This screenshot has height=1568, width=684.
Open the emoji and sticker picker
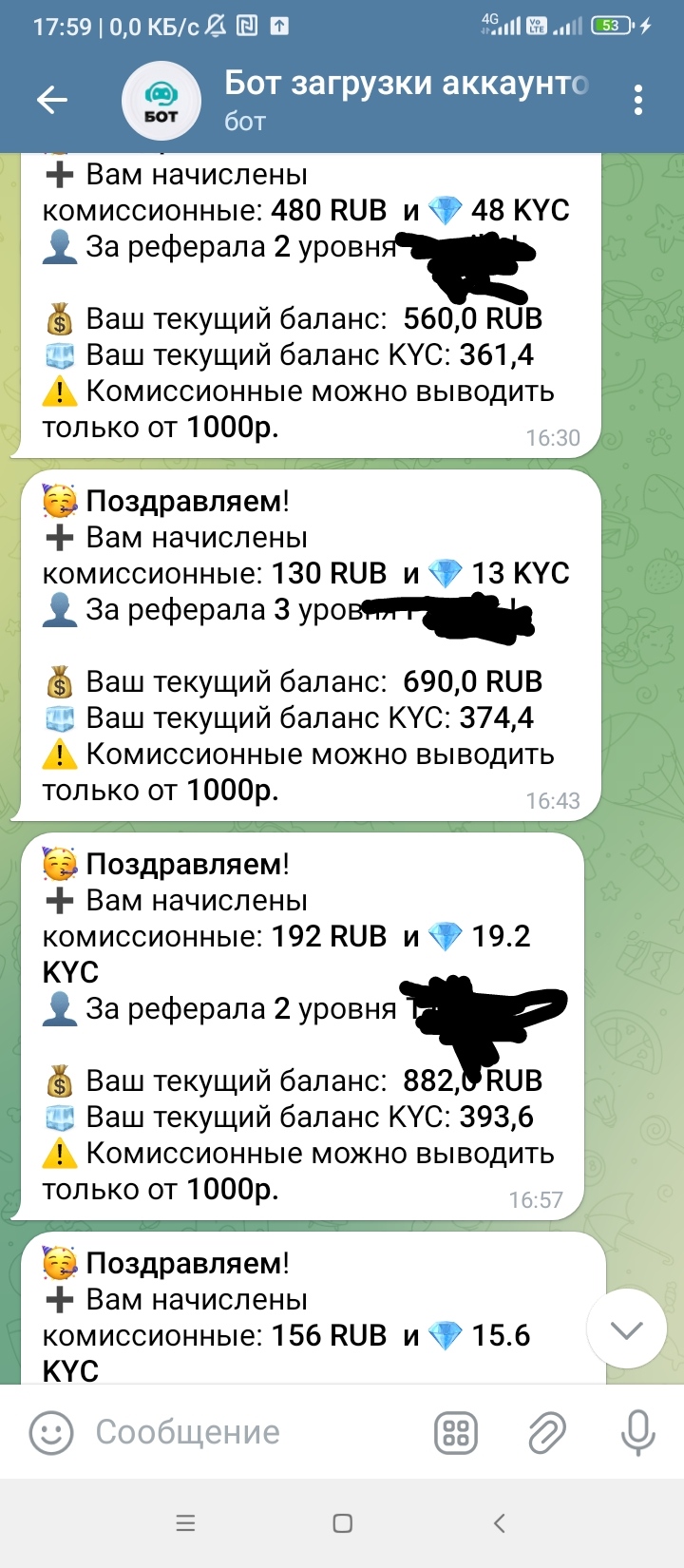point(51,1432)
